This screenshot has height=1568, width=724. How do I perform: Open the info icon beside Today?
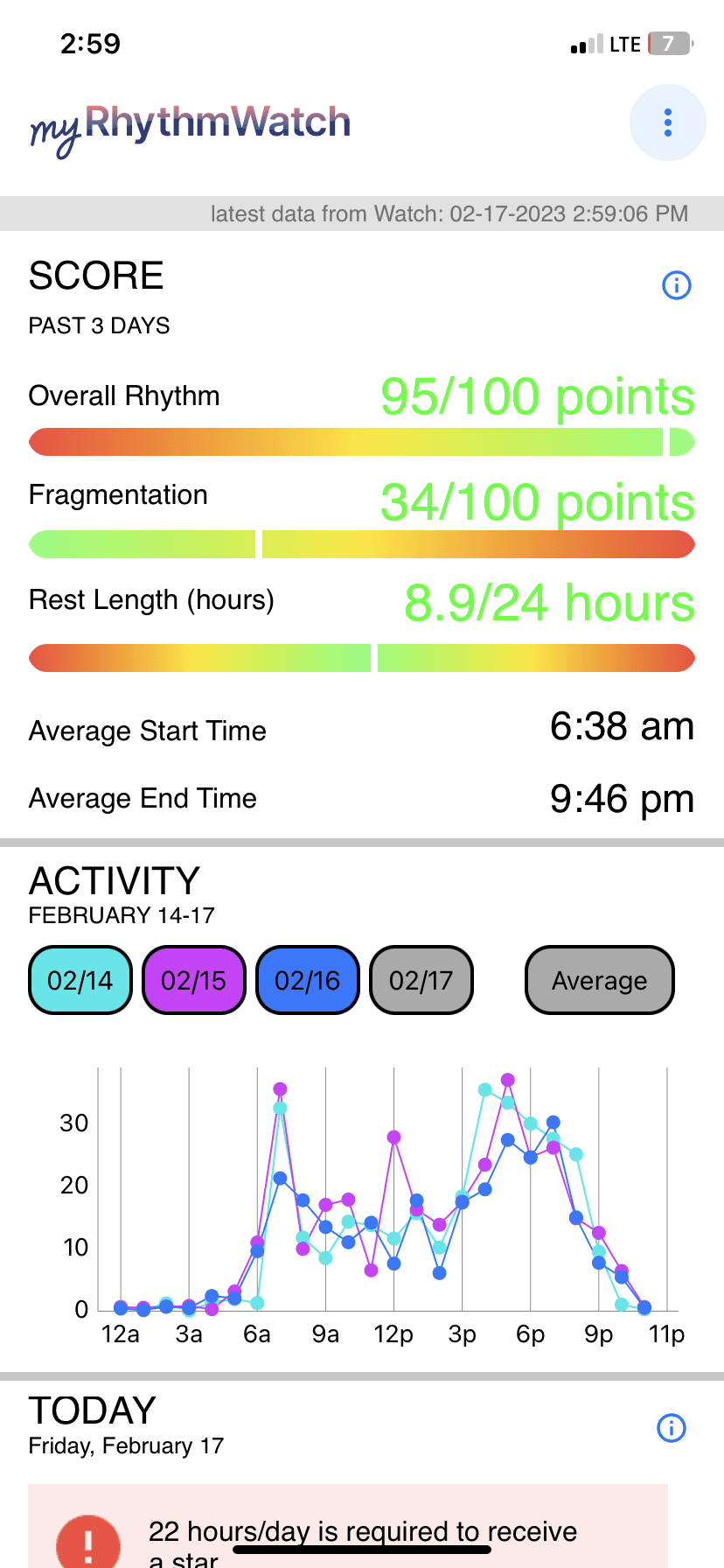click(671, 1428)
